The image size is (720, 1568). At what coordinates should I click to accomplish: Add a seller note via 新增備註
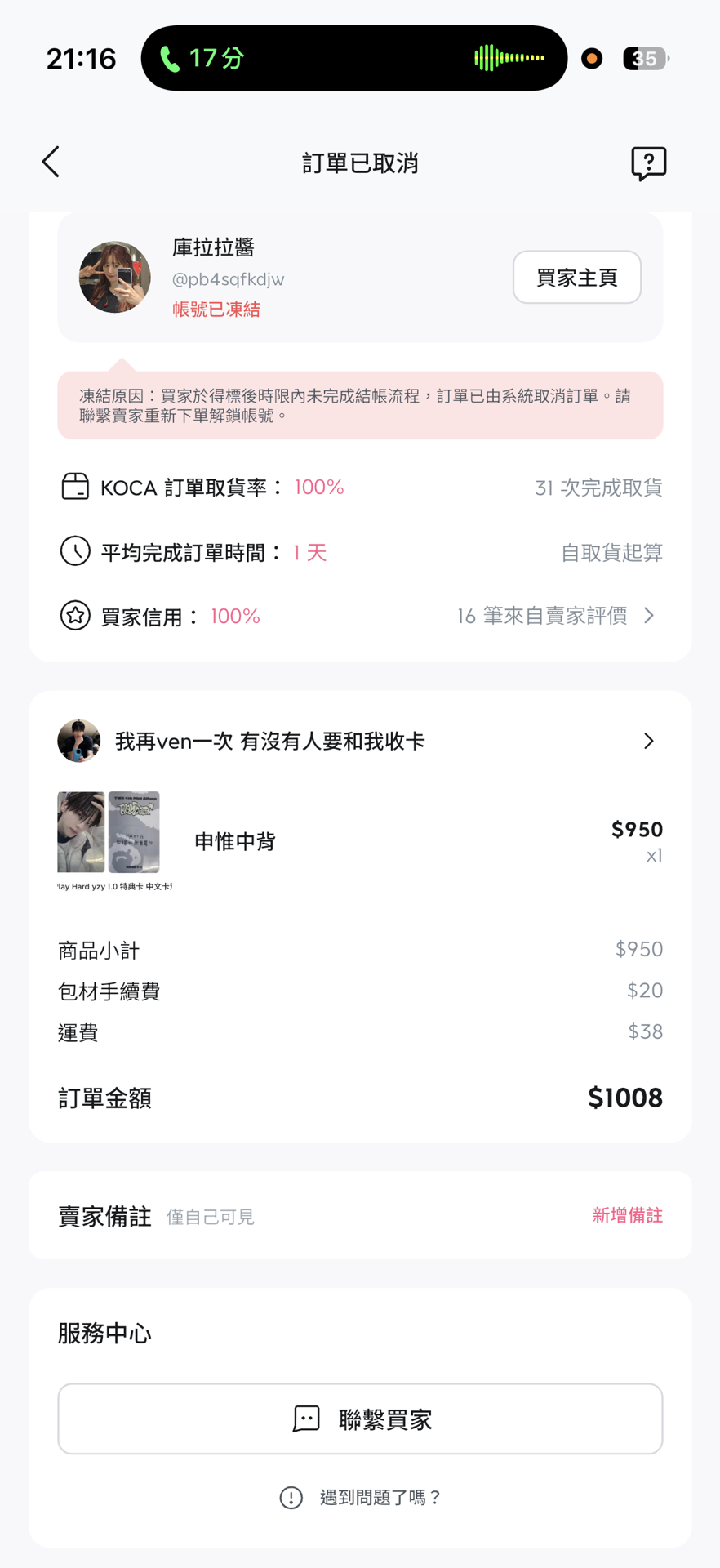point(627,1215)
